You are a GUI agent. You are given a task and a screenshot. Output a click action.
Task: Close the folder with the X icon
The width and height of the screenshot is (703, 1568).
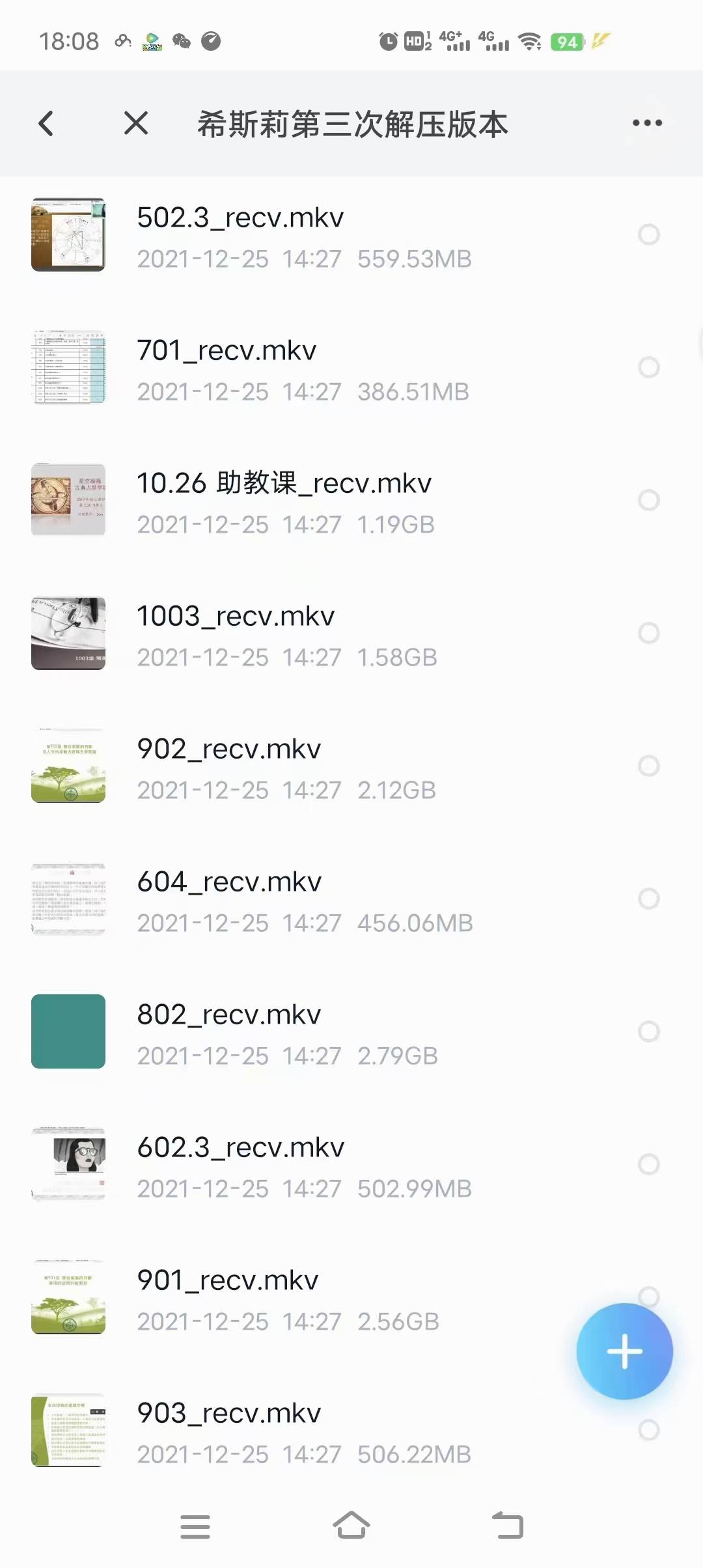pos(136,123)
